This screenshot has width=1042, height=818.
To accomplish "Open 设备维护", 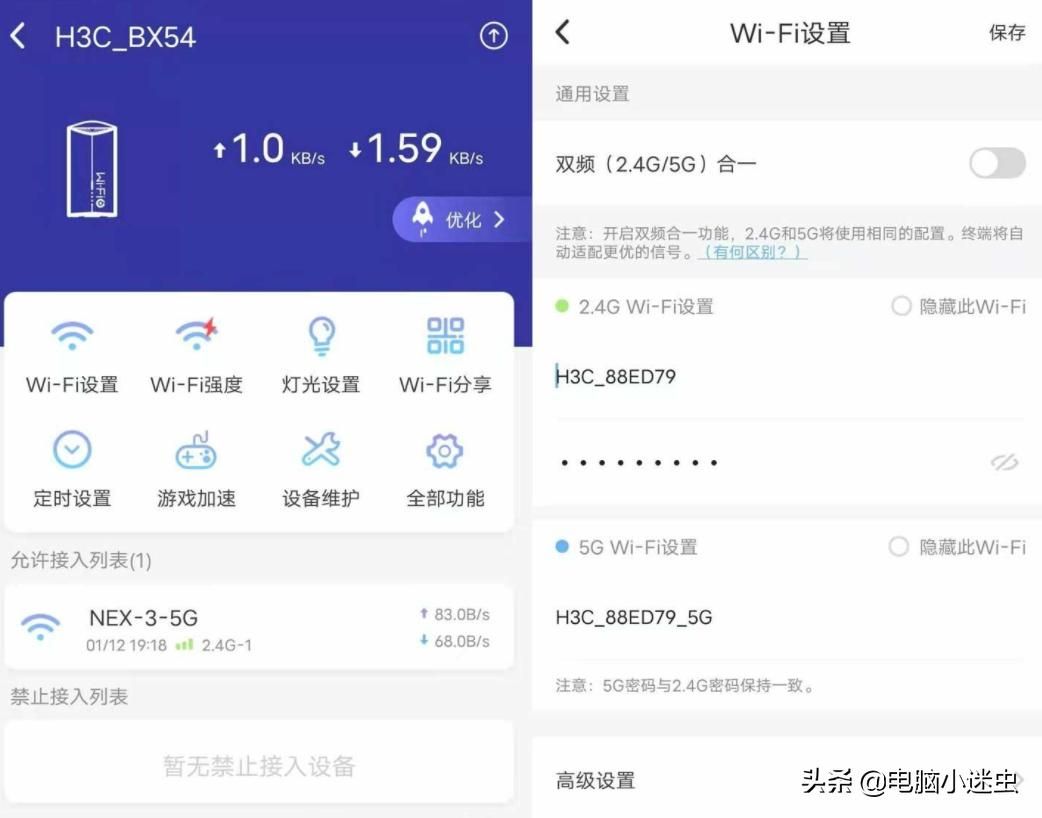I will [321, 468].
